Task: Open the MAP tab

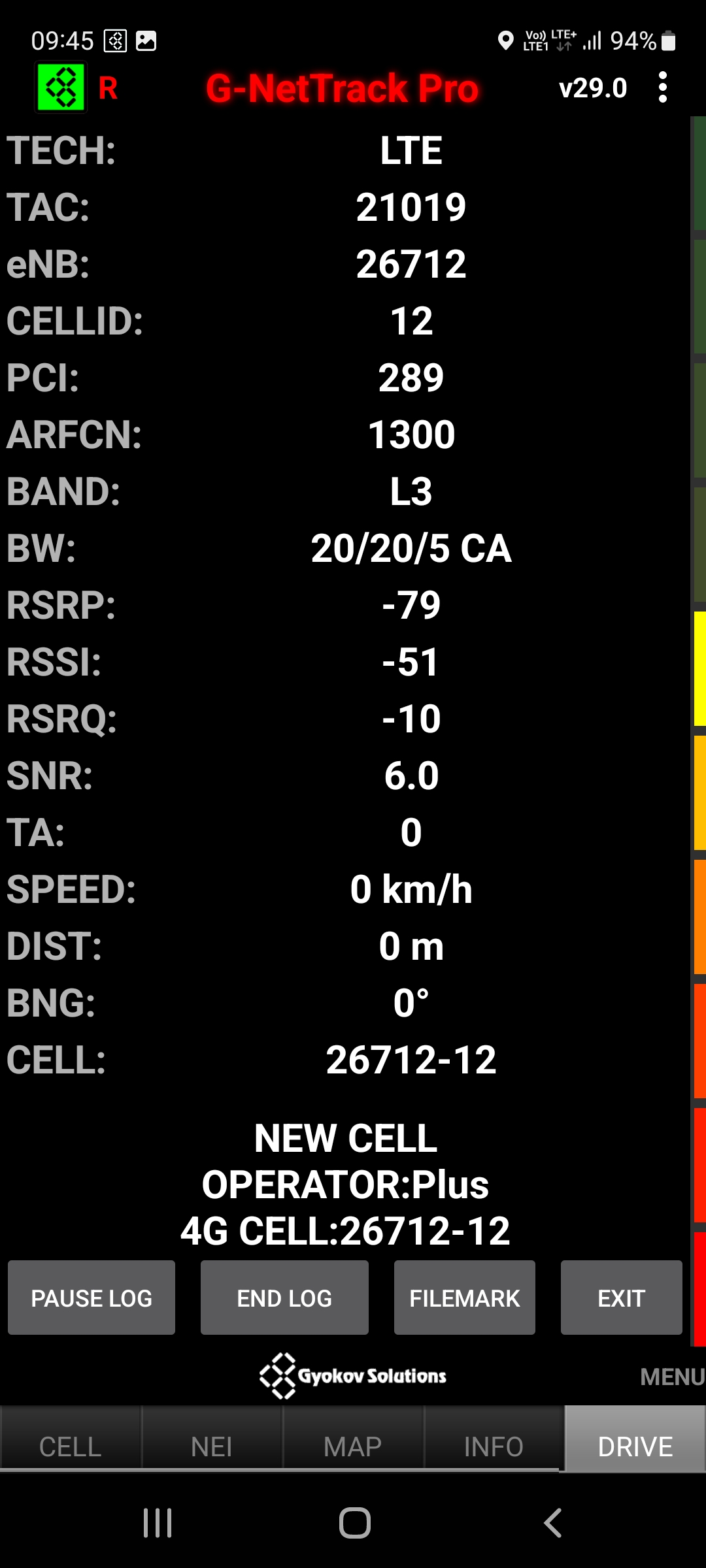Action: point(353,1446)
